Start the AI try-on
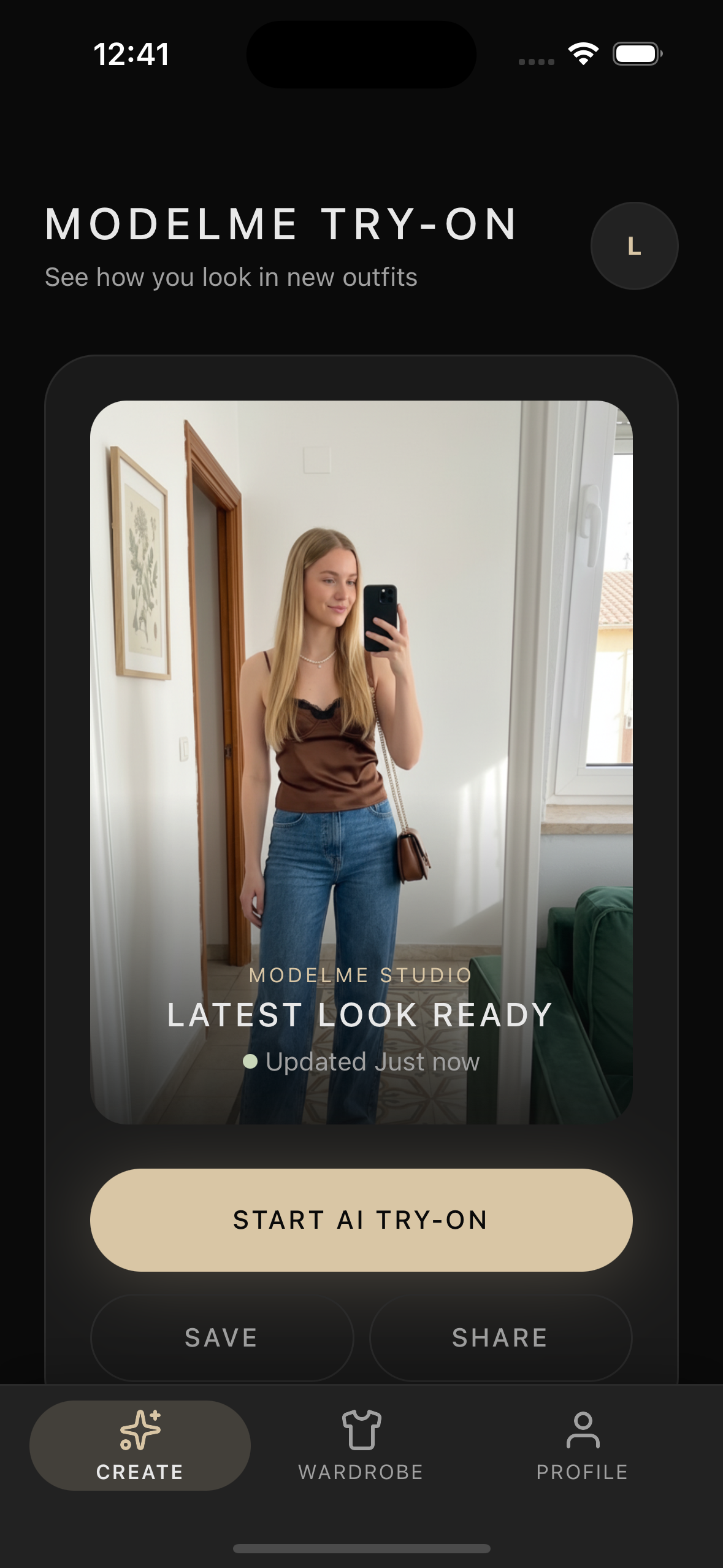 click(361, 1220)
